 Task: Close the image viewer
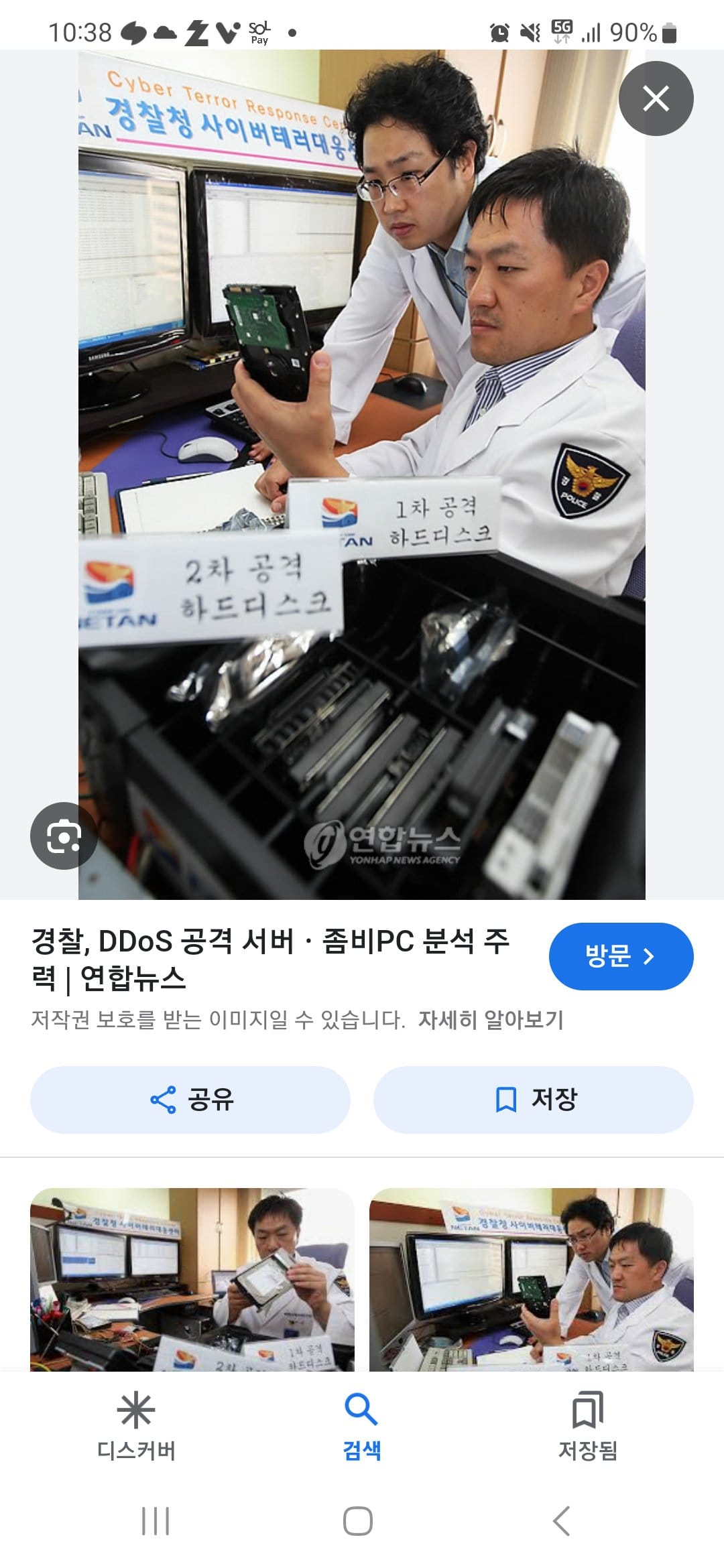(x=656, y=99)
